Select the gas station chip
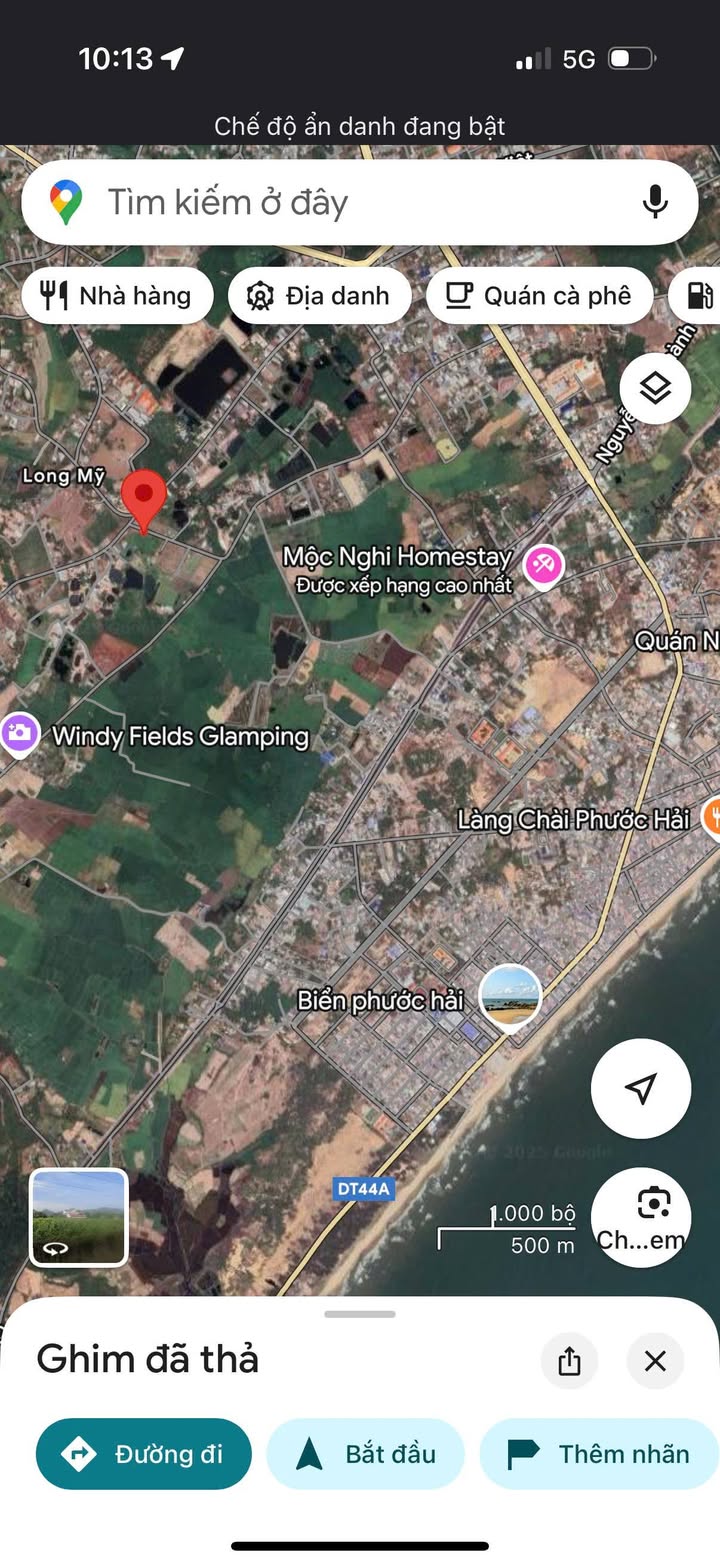 click(700, 296)
